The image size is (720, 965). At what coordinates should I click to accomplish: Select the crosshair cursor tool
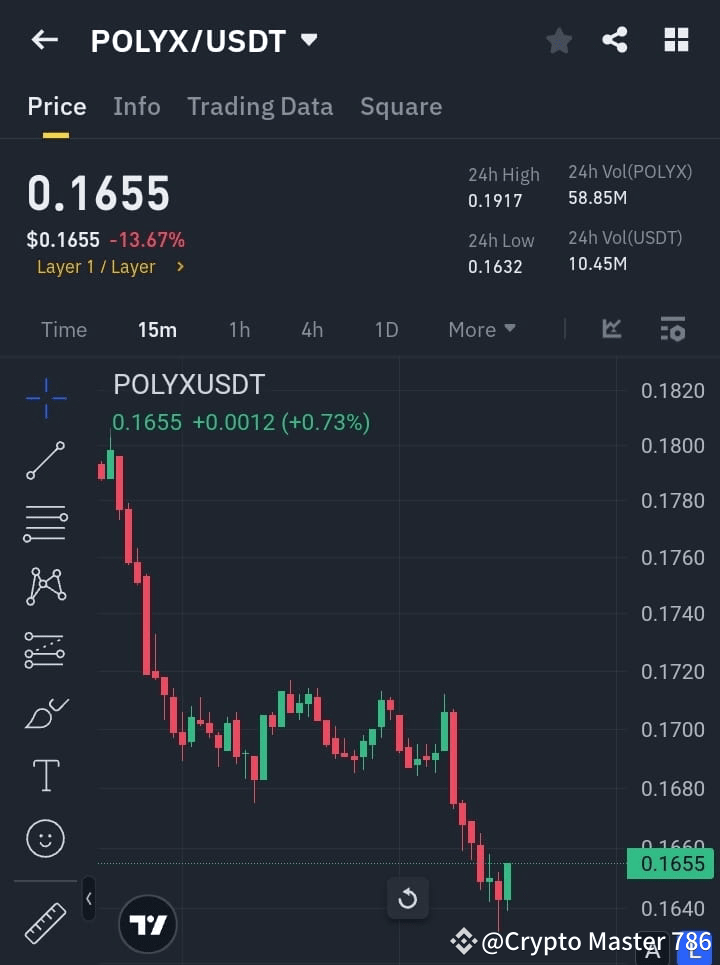[x=45, y=398]
